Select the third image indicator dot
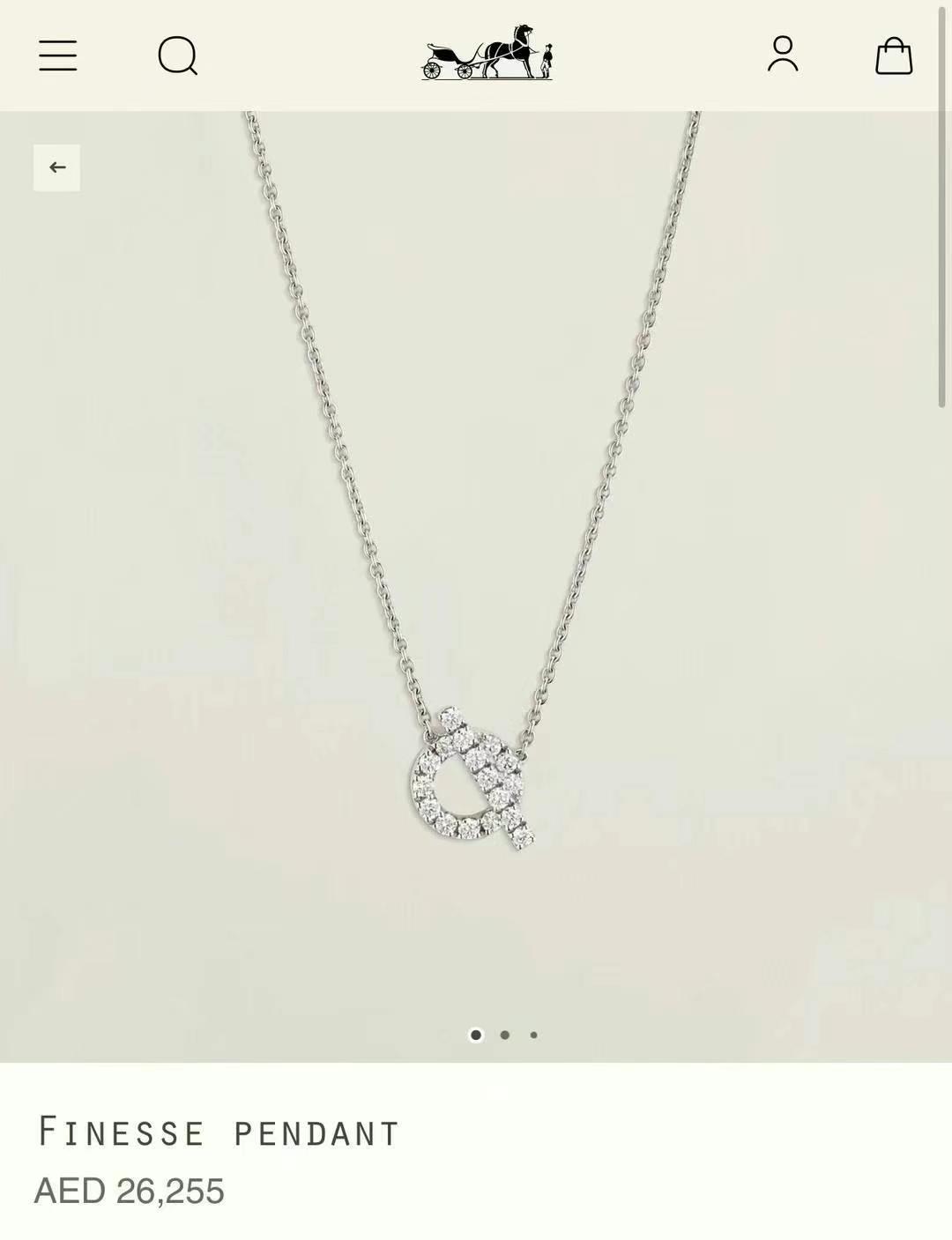This screenshot has width=952, height=1240. pyautogui.click(x=533, y=1035)
